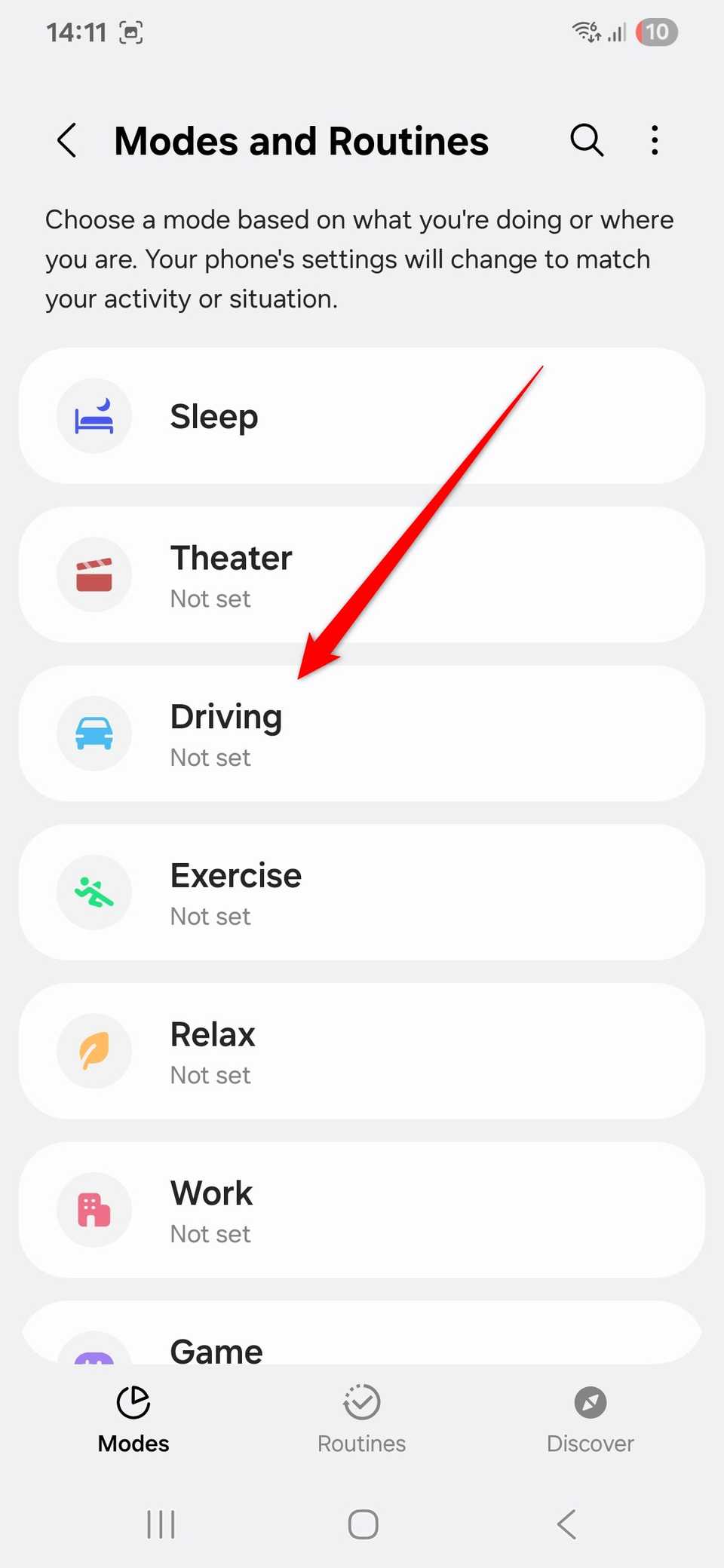Tap the pink Work building icon
This screenshot has width=724, height=1568.
(x=94, y=1210)
